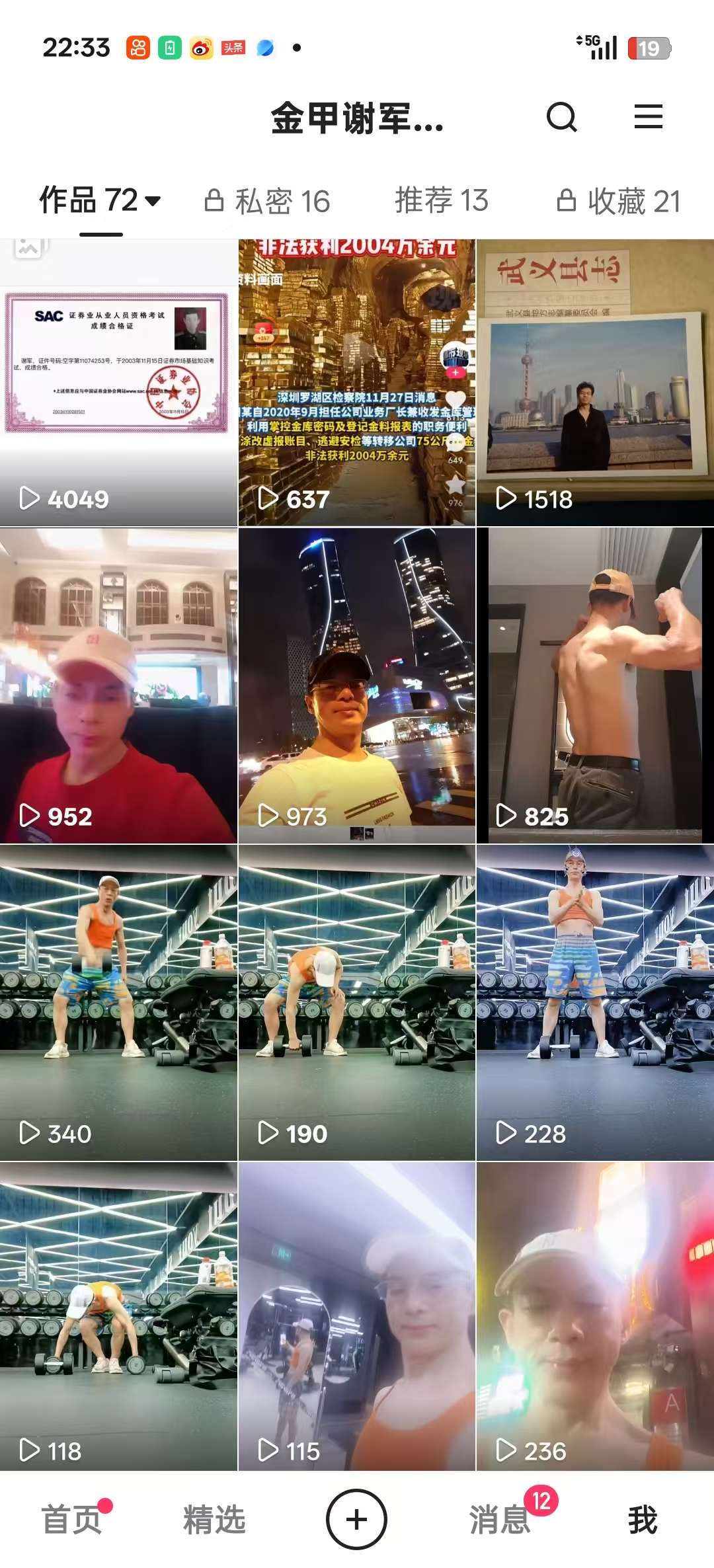714x1568 pixels.
Task: Switch to the 收藏 21 tab
Action: point(619,201)
